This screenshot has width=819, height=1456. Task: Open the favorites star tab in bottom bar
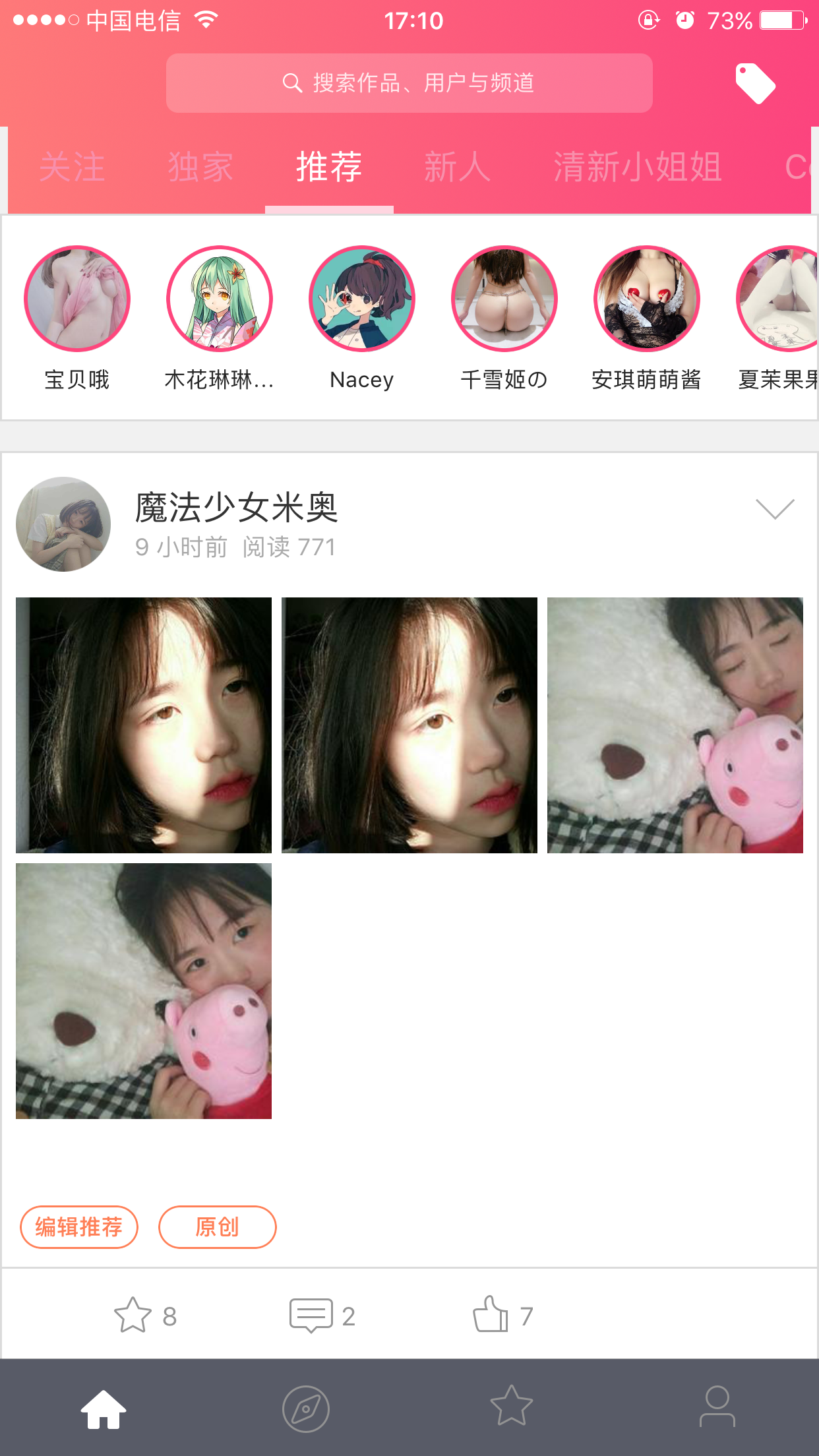[x=512, y=1406]
